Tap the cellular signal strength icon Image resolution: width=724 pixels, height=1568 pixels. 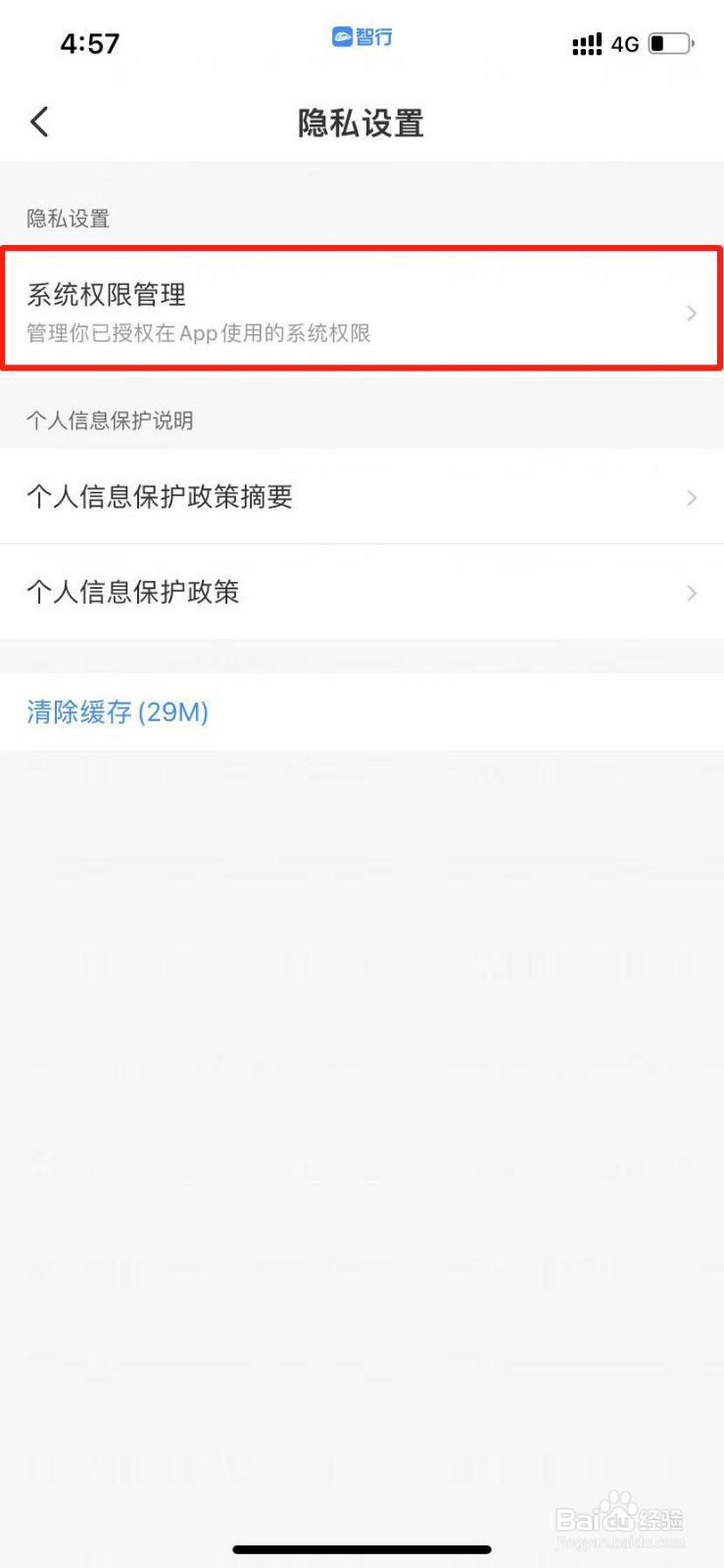[586, 43]
